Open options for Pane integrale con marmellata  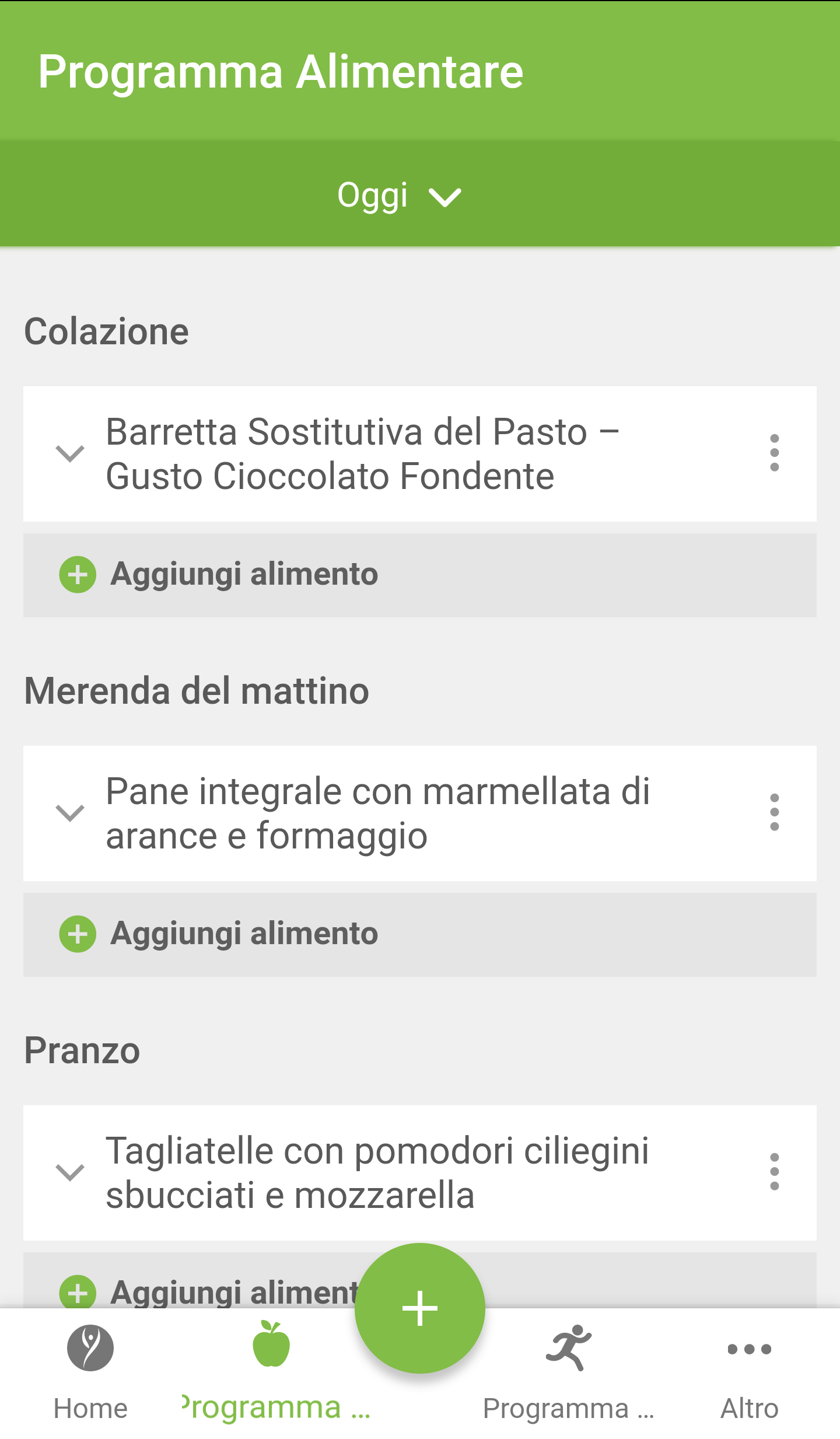[774, 812]
